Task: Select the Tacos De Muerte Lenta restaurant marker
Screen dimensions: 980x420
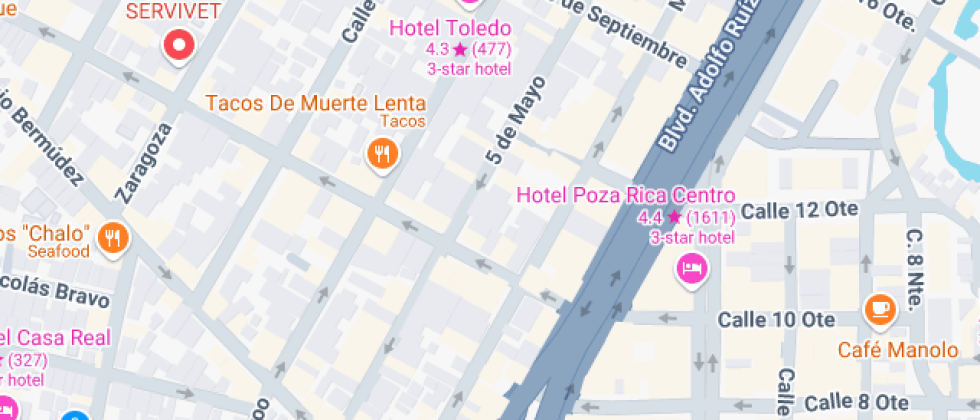Action: pyautogui.click(x=382, y=154)
